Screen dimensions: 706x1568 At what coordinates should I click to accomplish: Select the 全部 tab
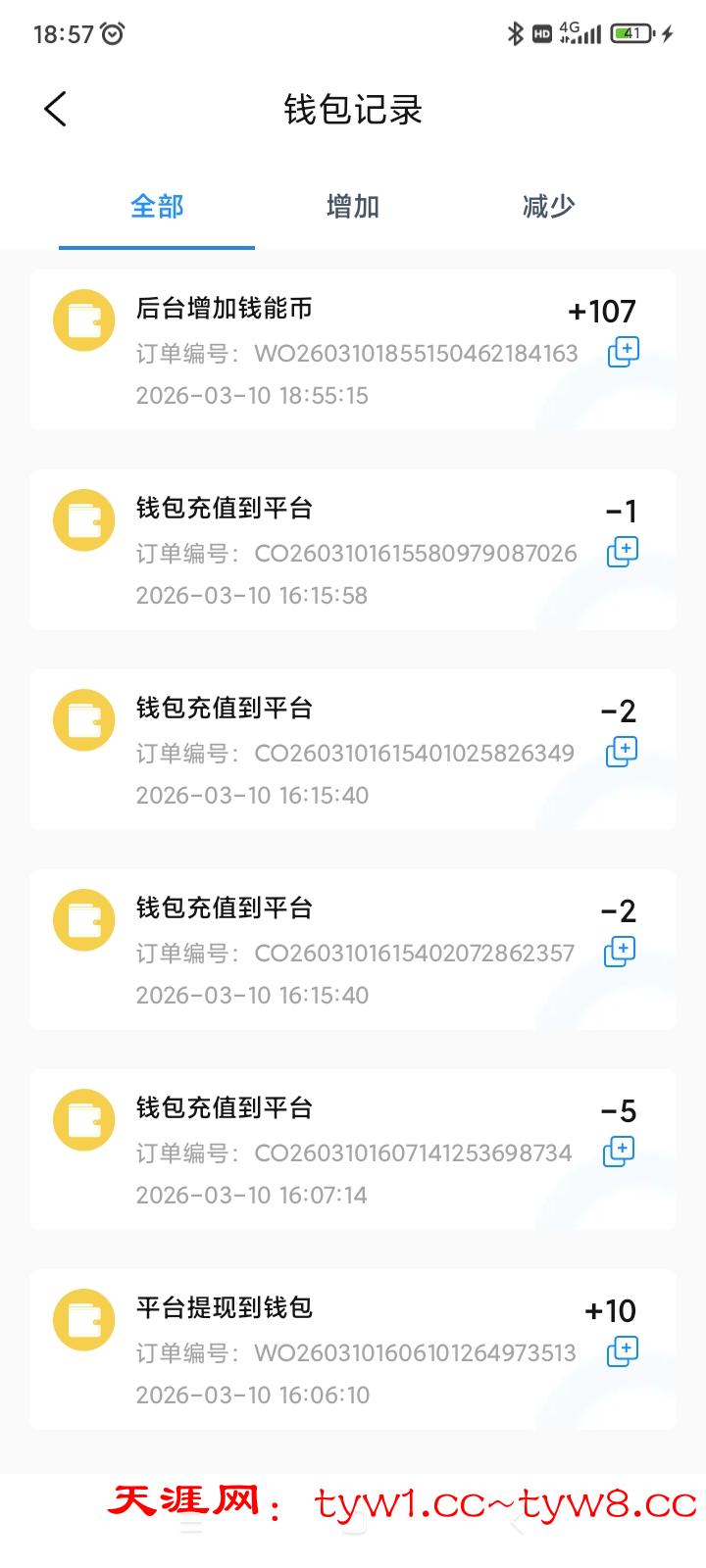pos(157,207)
